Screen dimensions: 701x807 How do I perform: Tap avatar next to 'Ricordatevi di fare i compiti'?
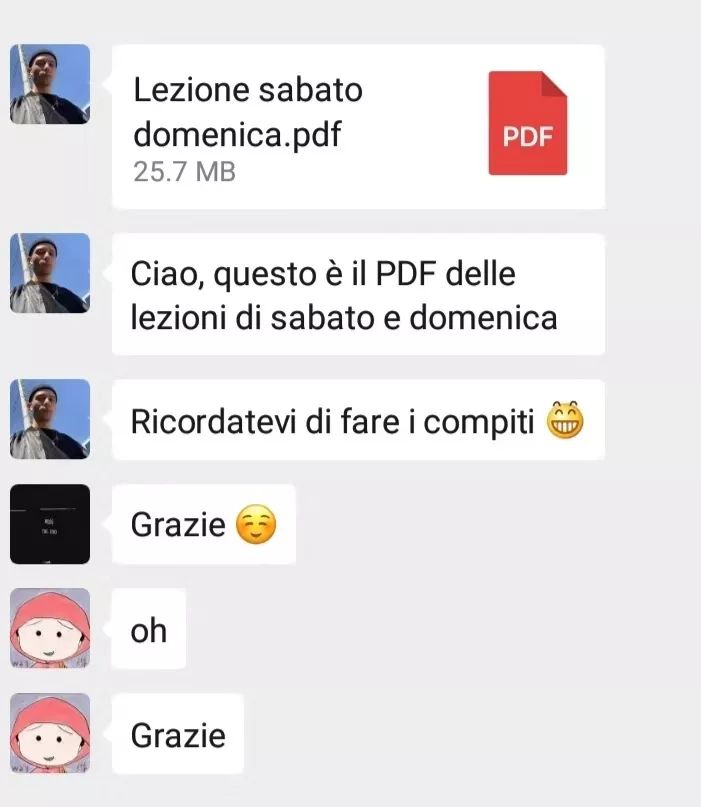tap(50, 419)
